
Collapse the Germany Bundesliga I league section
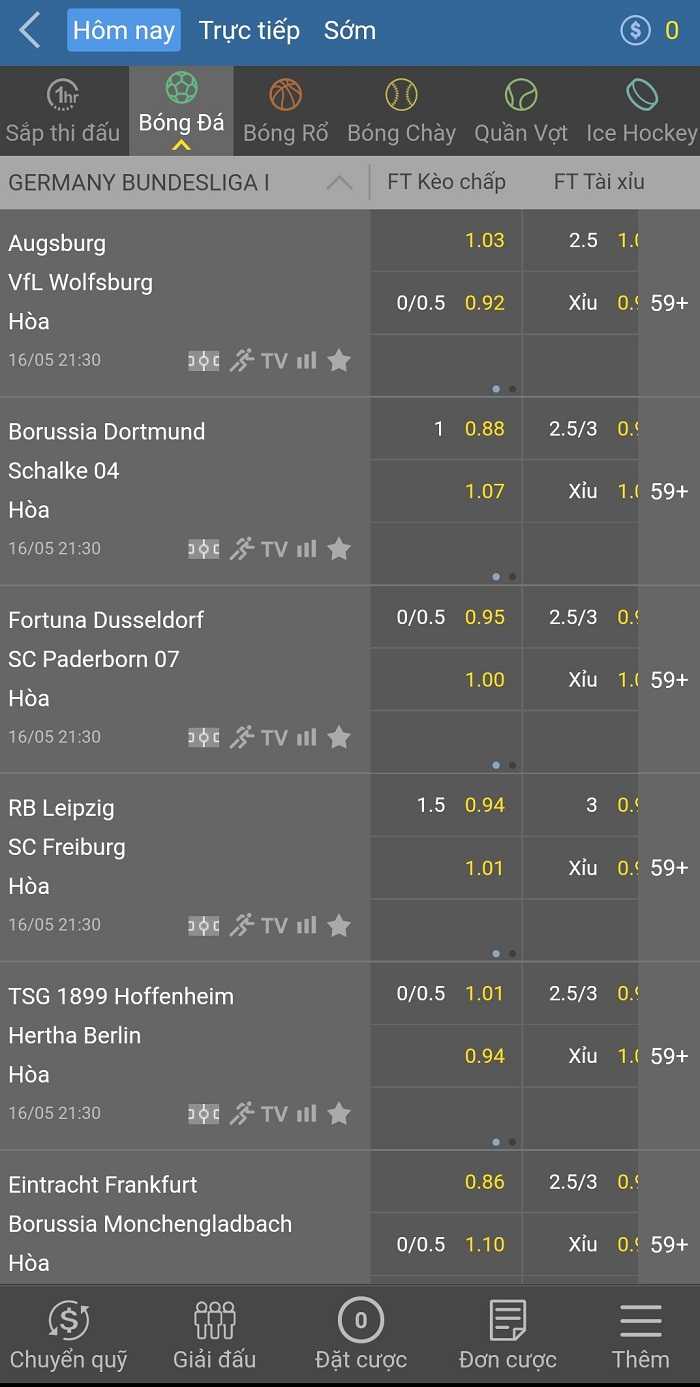point(340,183)
